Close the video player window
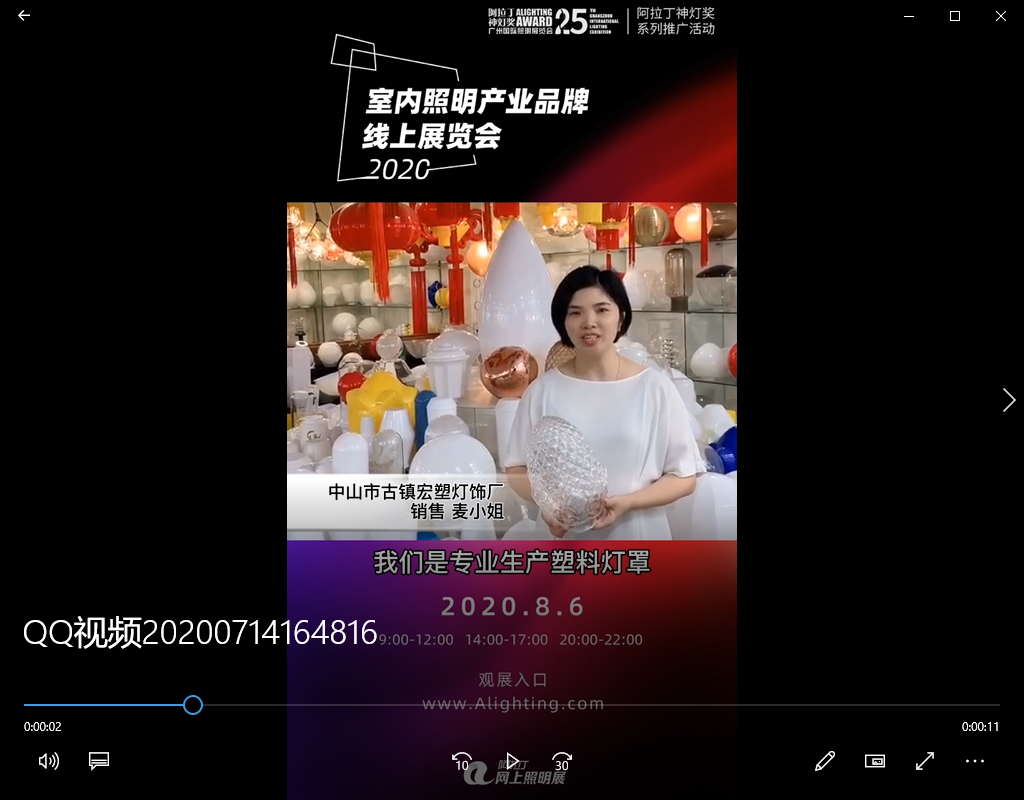 [1001, 16]
